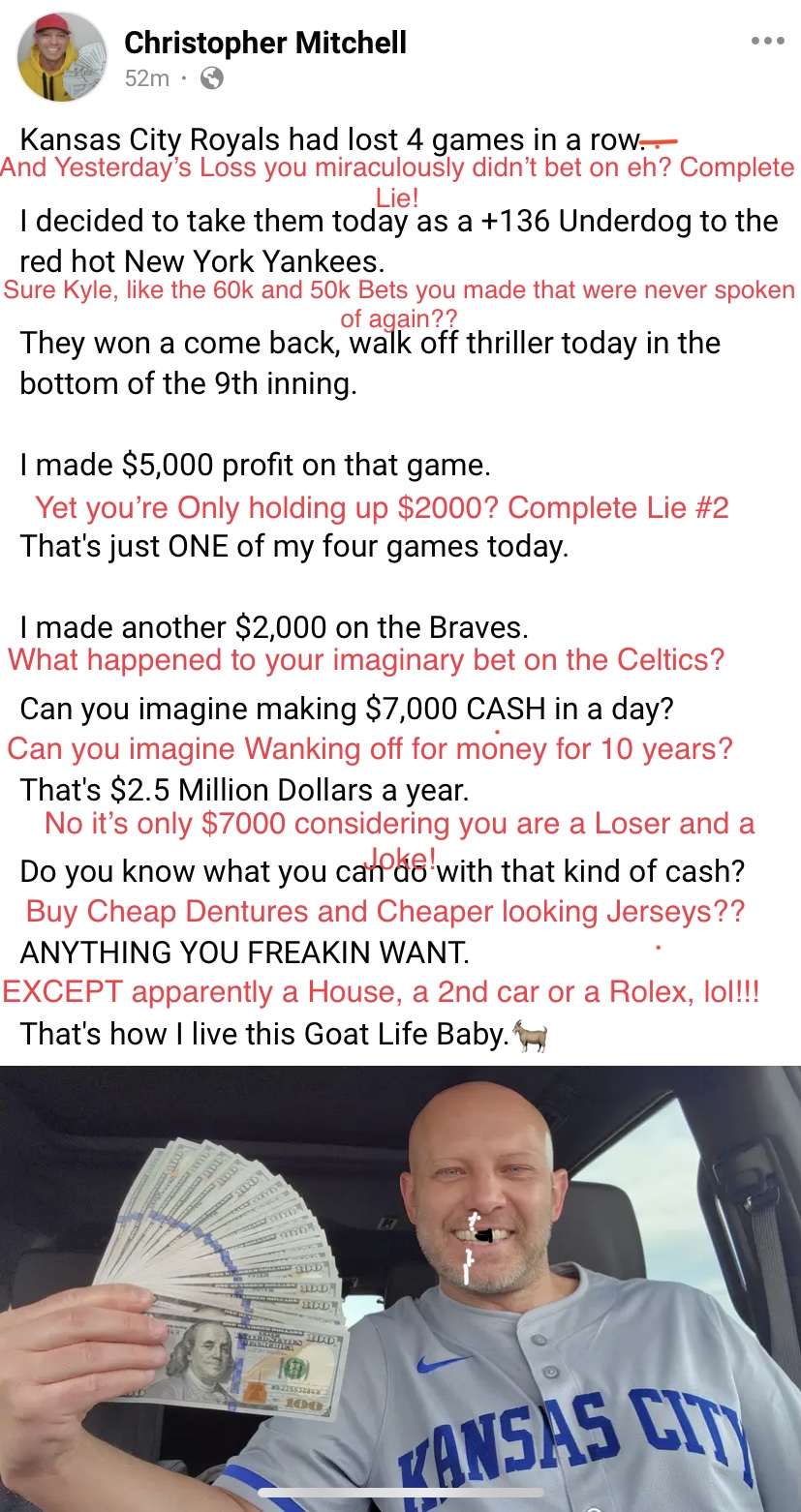This screenshot has width=801, height=1512.
Task: Tap the Christopher Mitchell name link
Action: point(264,43)
